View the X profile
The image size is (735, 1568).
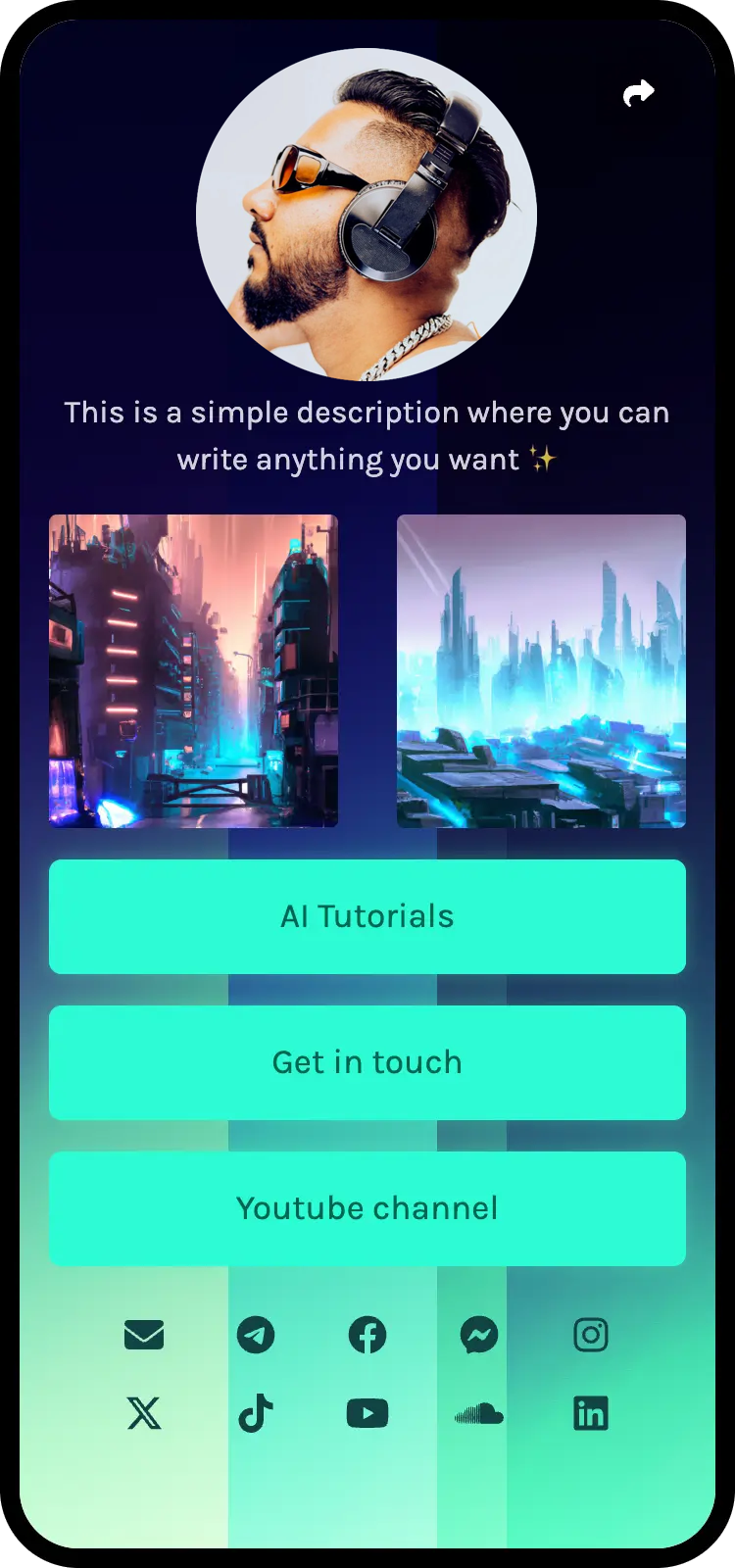[144, 1413]
